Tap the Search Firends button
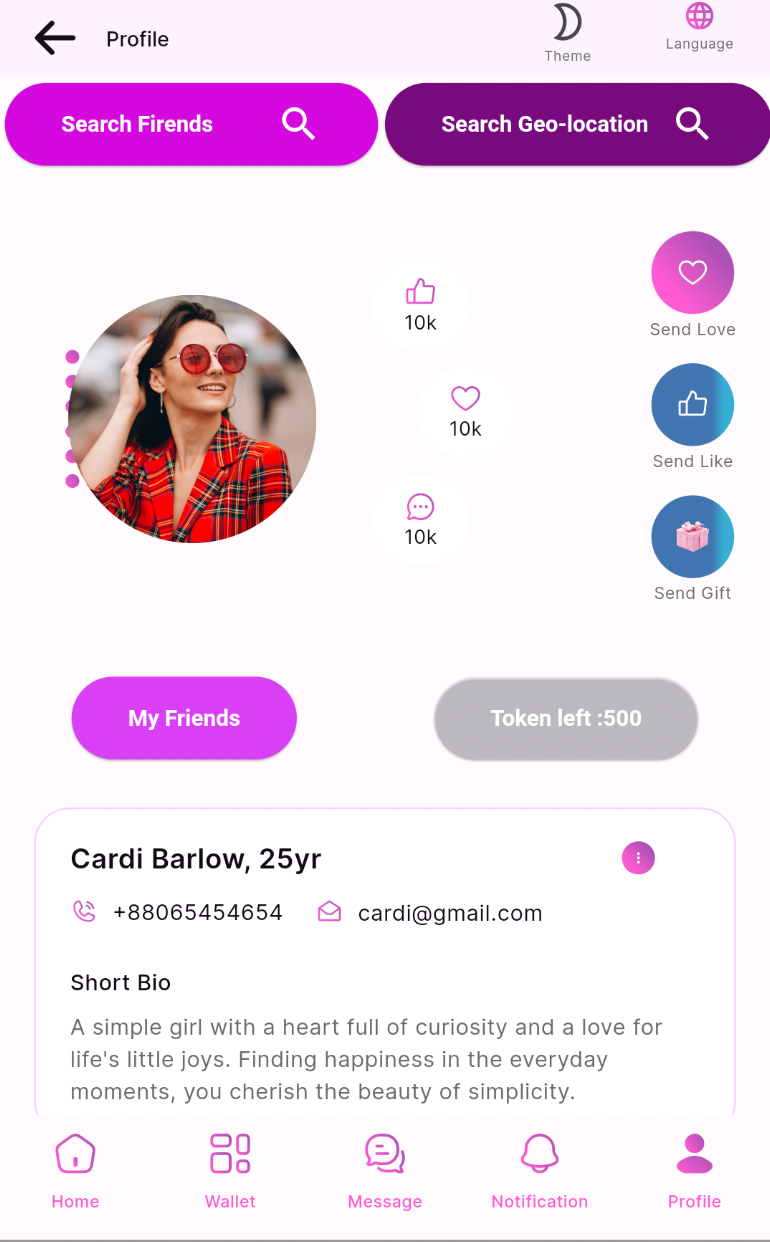770x1242 pixels. [x=191, y=124]
